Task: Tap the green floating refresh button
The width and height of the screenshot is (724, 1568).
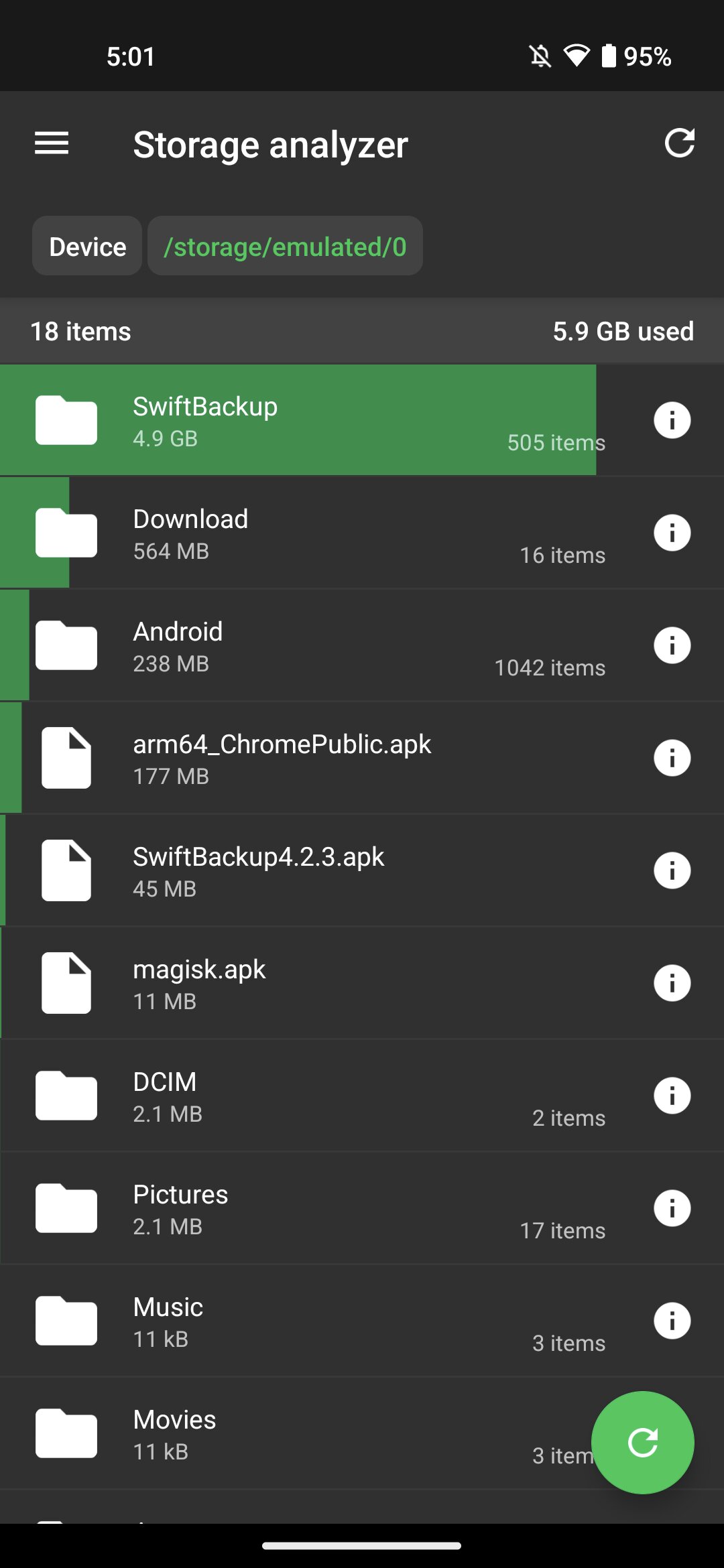Action: pyautogui.click(x=642, y=1443)
